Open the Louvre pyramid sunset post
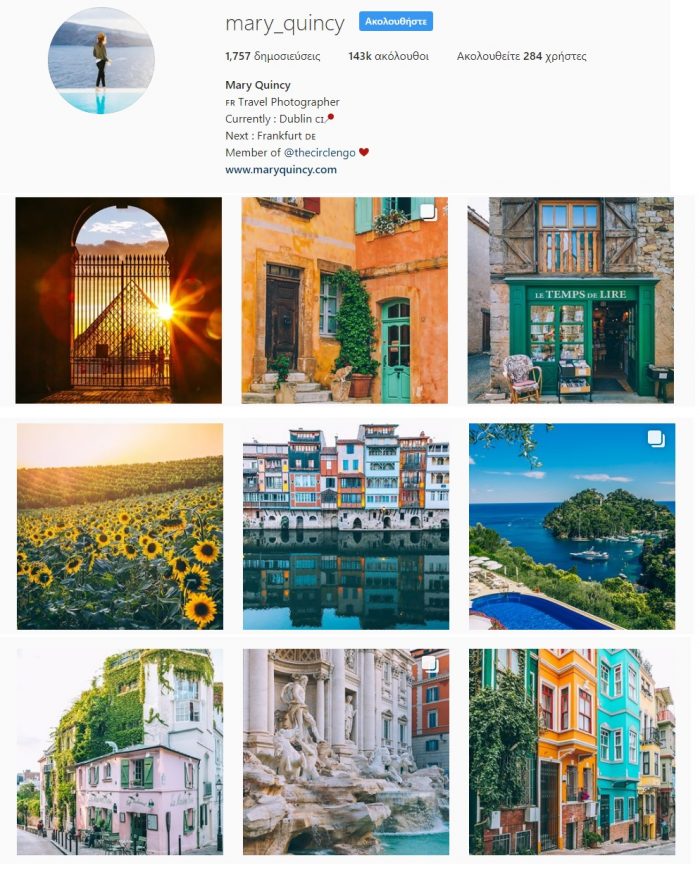Viewport: 700px width, 870px height. (119, 300)
